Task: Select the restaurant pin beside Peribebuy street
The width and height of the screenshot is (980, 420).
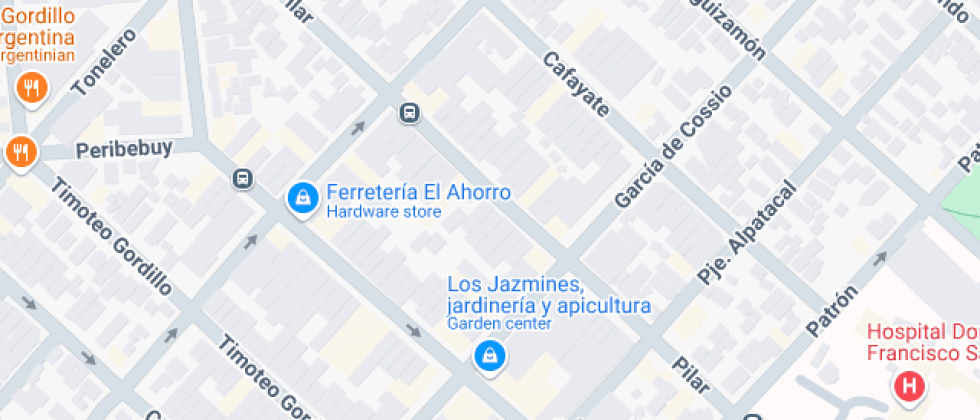Action: 19,152
